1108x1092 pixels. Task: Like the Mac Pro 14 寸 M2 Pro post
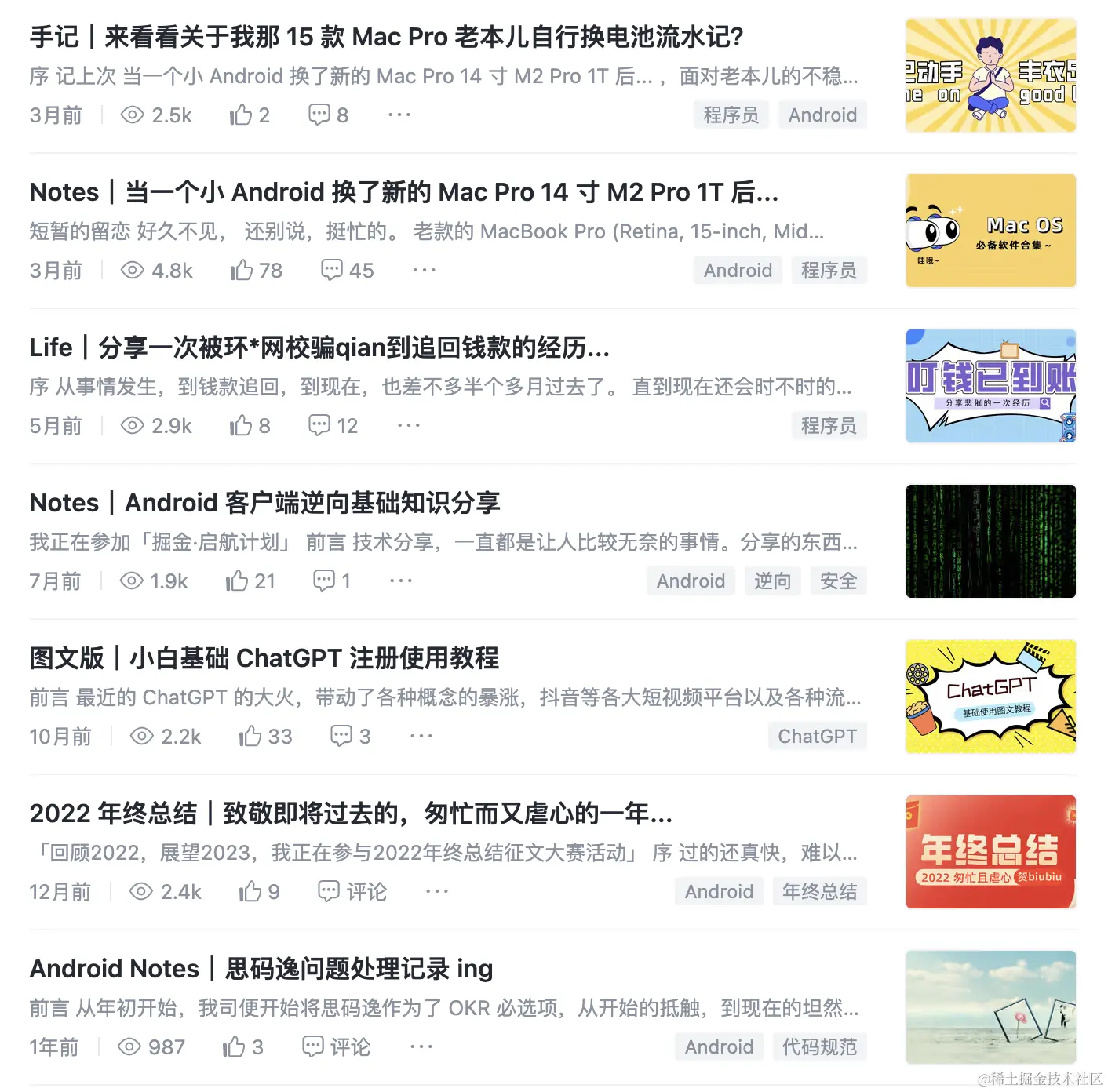tap(256, 271)
